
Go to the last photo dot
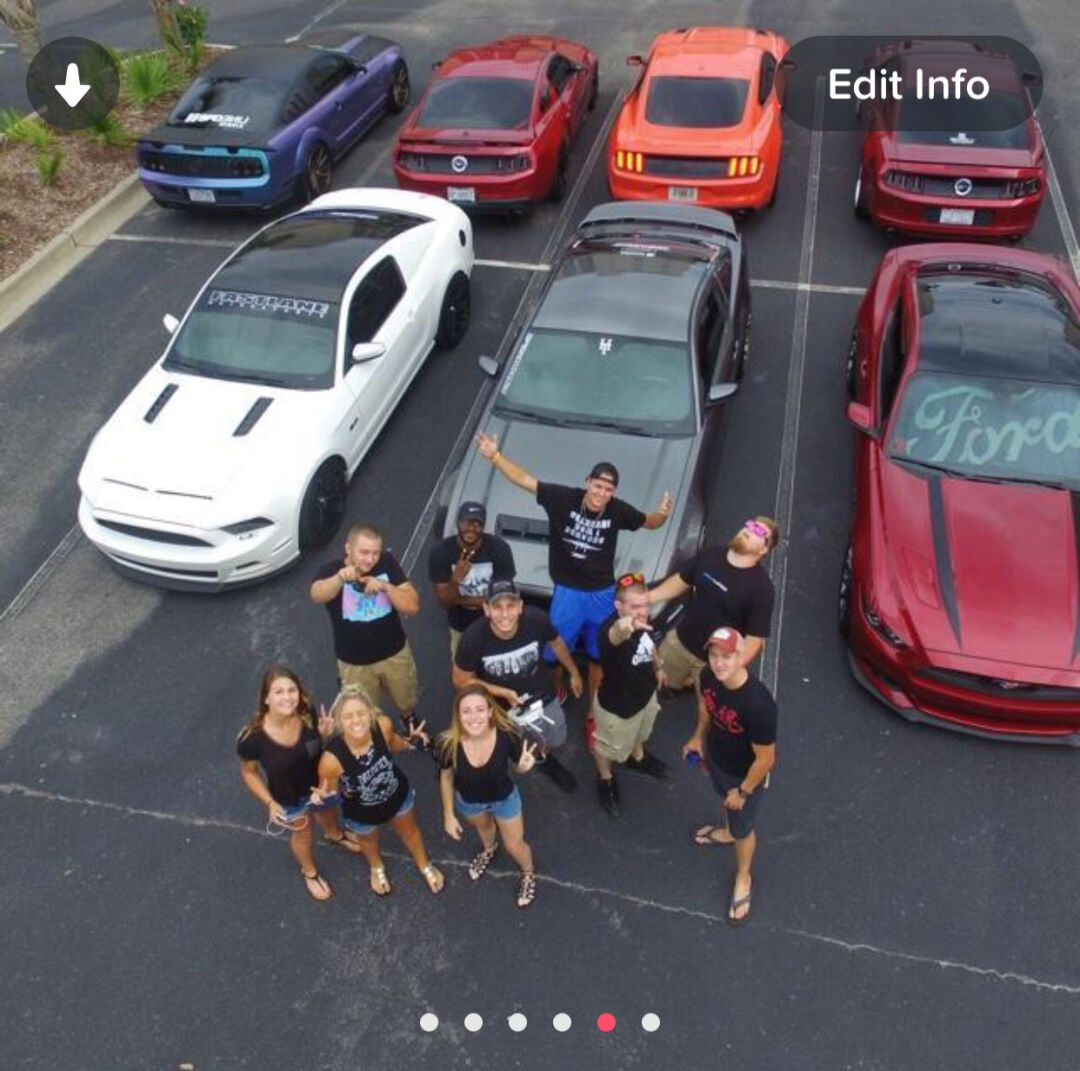(651, 1022)
